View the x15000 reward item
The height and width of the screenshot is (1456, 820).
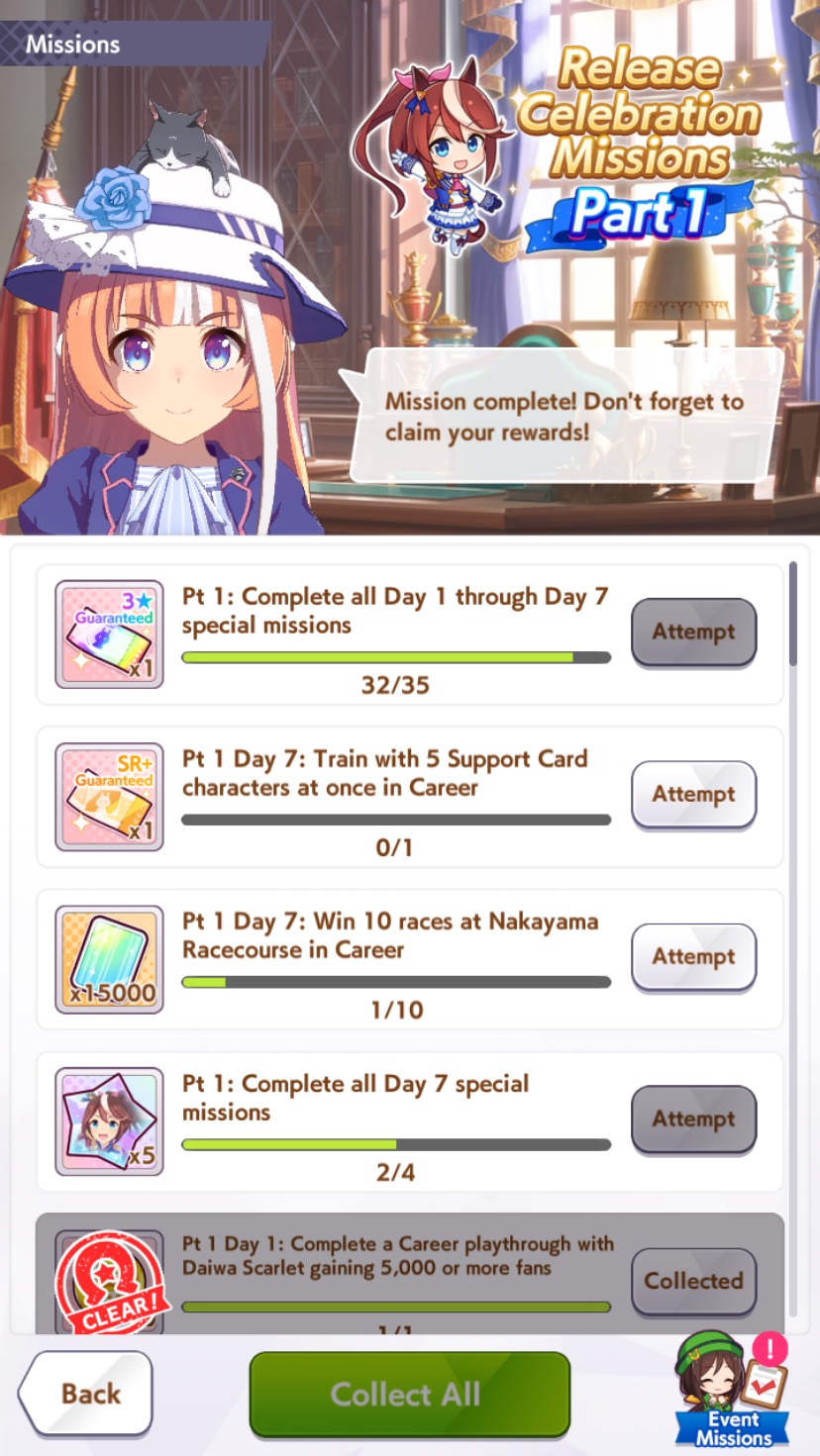109,958
